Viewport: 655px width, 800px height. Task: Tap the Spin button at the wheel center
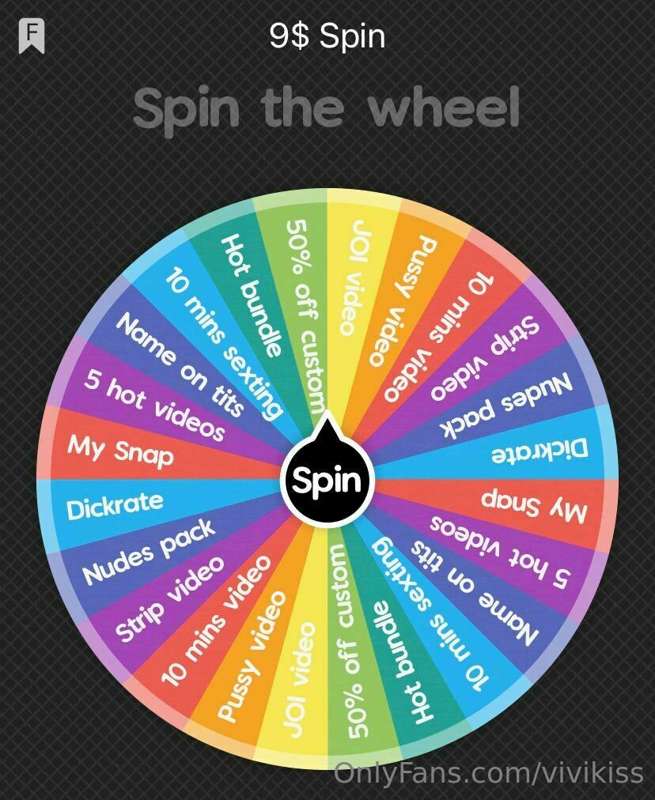tap(326, 482)
